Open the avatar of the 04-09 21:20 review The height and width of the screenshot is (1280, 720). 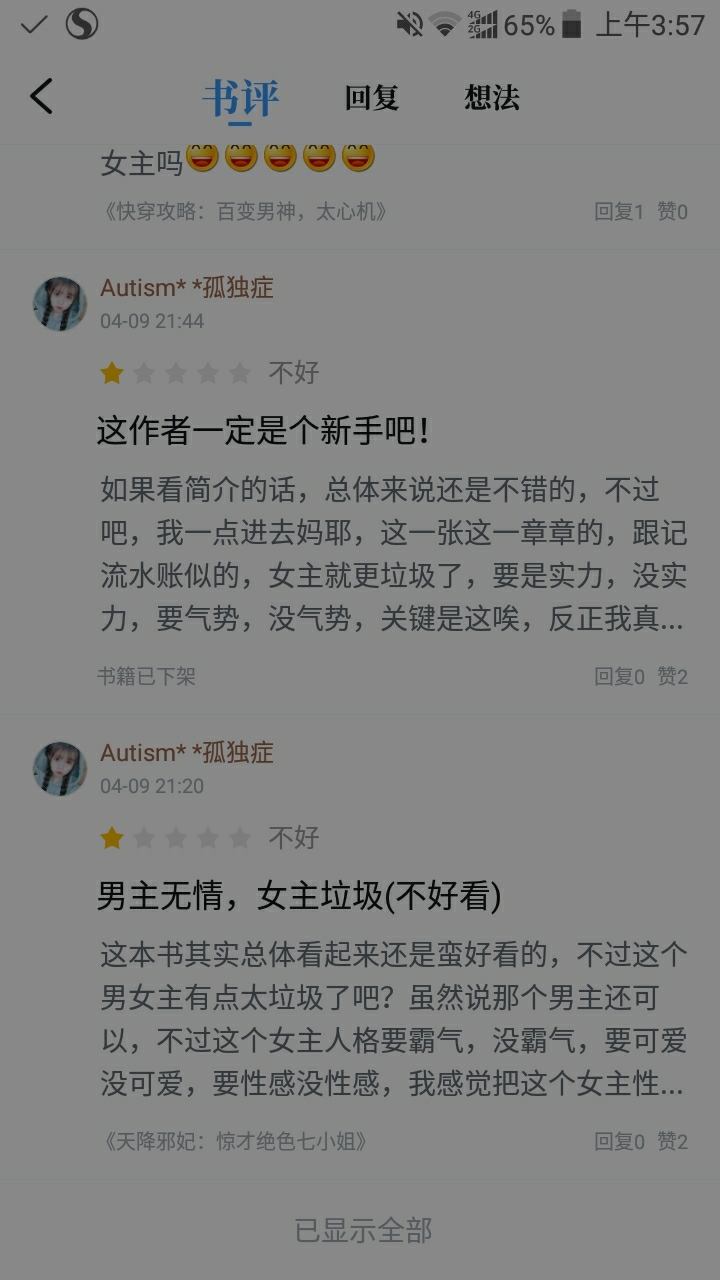pyautogui.click(x=60, y=769)
